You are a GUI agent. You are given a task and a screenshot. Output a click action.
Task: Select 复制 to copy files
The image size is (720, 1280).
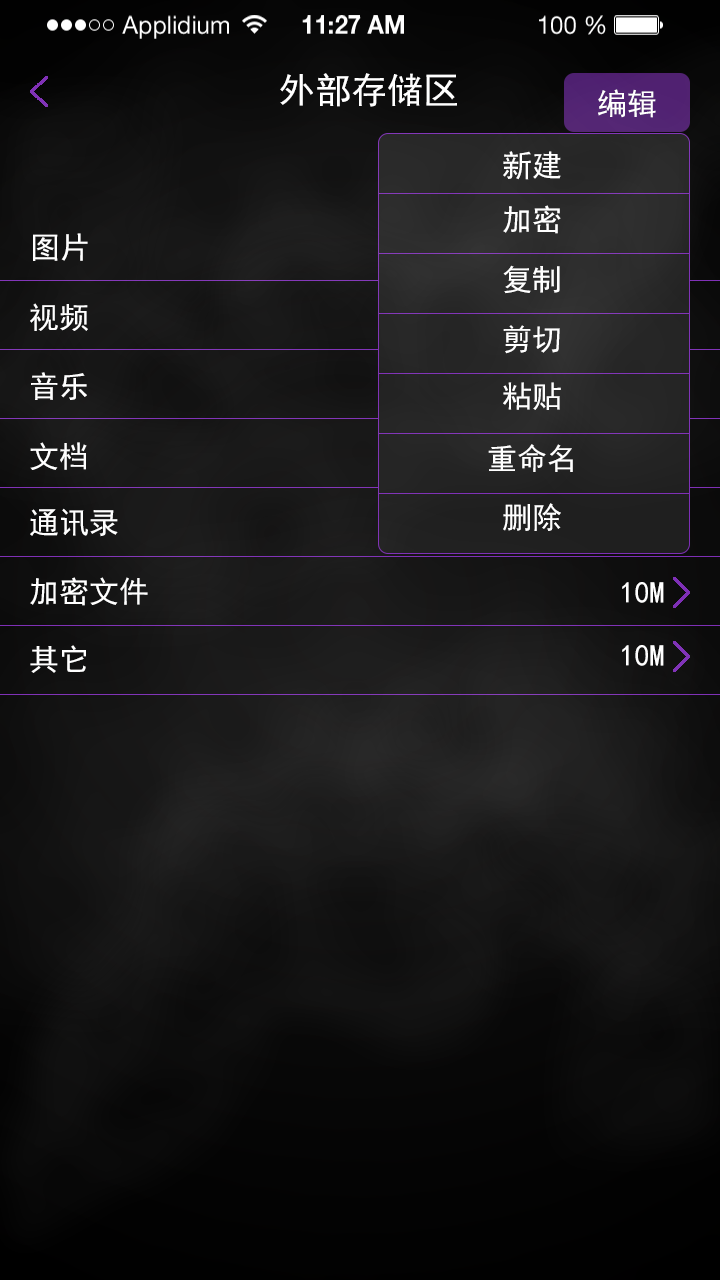[533, 282]
